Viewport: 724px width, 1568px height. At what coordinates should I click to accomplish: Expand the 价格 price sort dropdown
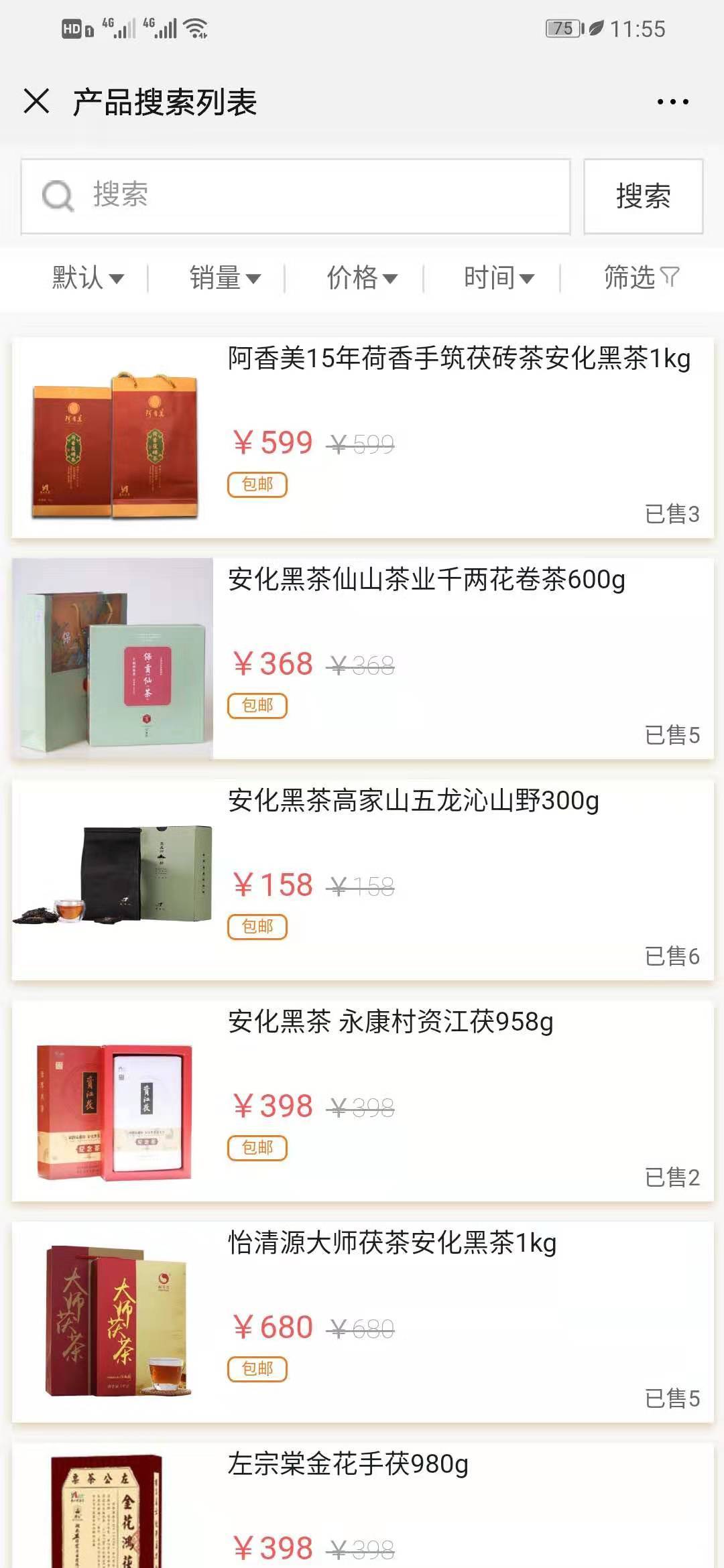tap(362, 279)
